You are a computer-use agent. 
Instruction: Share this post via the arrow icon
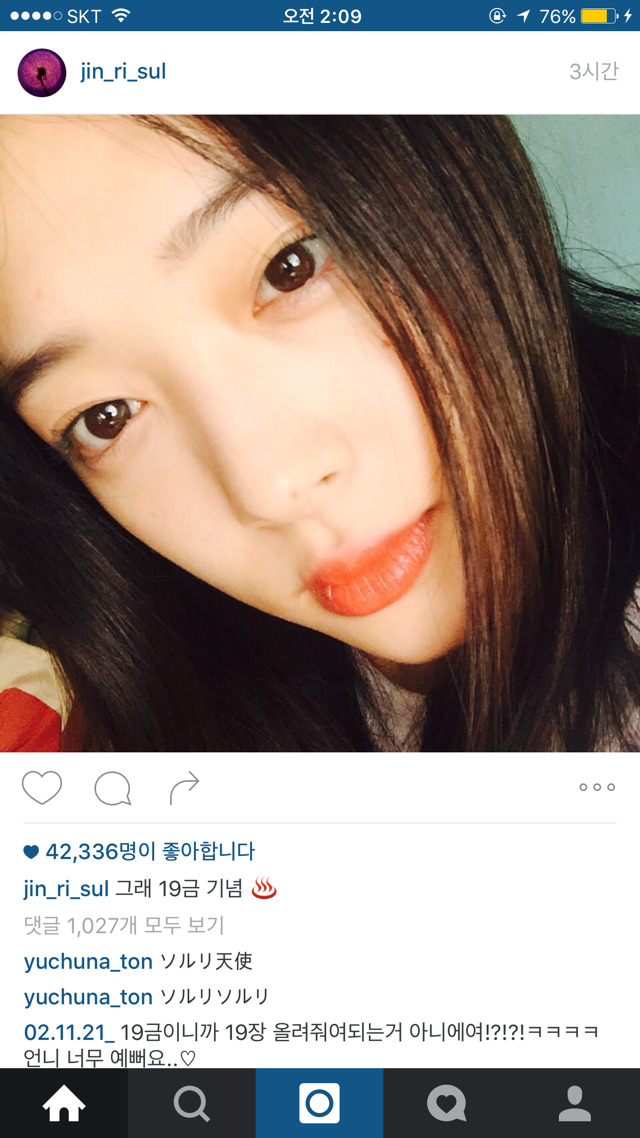tap(184, 788)
